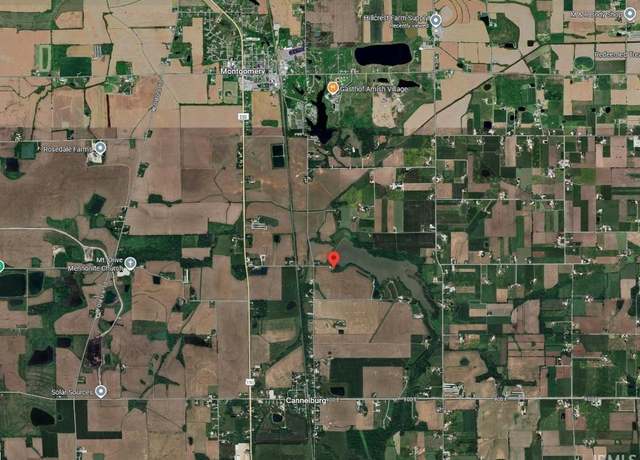Select the red dropped pin

tap(334, 259)
